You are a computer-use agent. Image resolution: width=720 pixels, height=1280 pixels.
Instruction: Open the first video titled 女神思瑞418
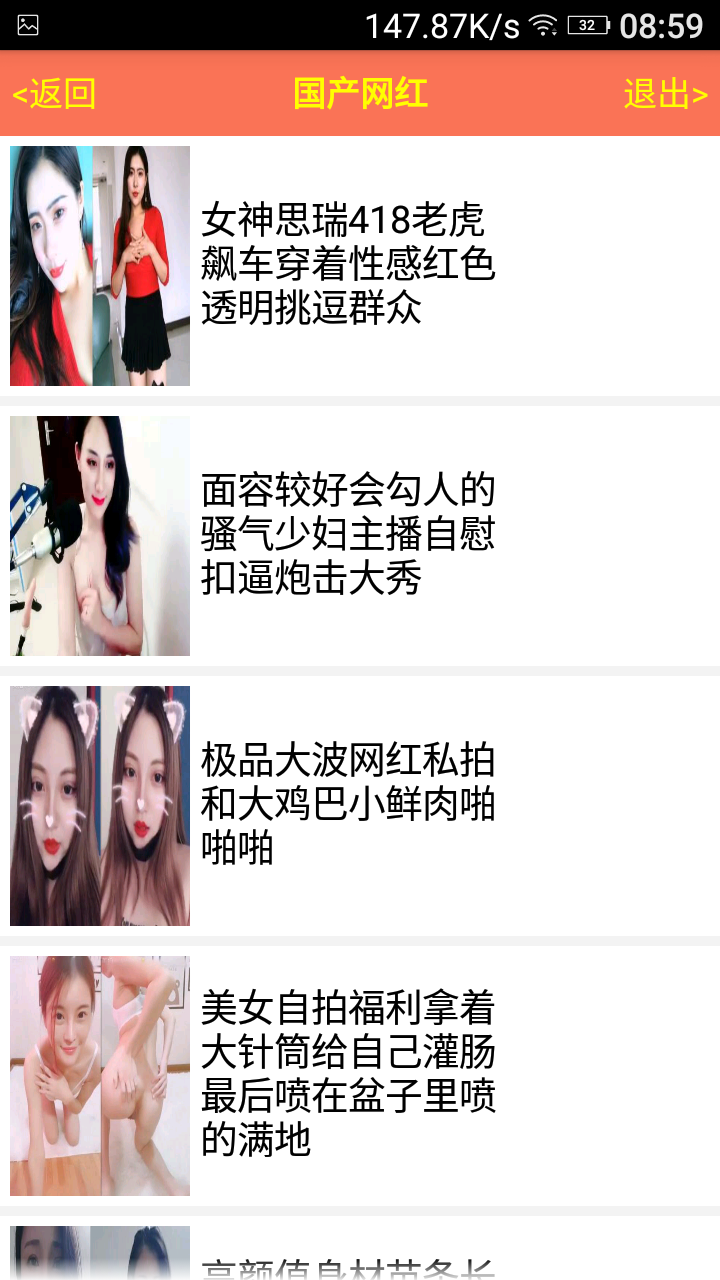[x=348, y=264]
